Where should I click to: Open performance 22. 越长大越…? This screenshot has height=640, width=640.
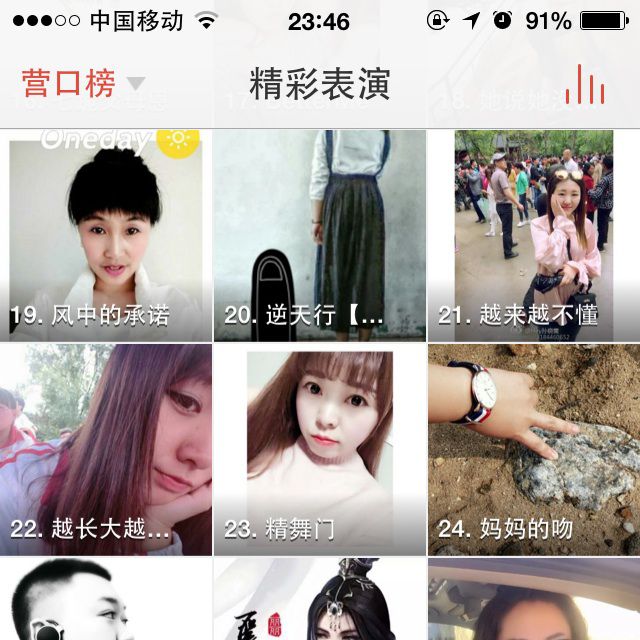pyautogui.click(x=106, y=450)
